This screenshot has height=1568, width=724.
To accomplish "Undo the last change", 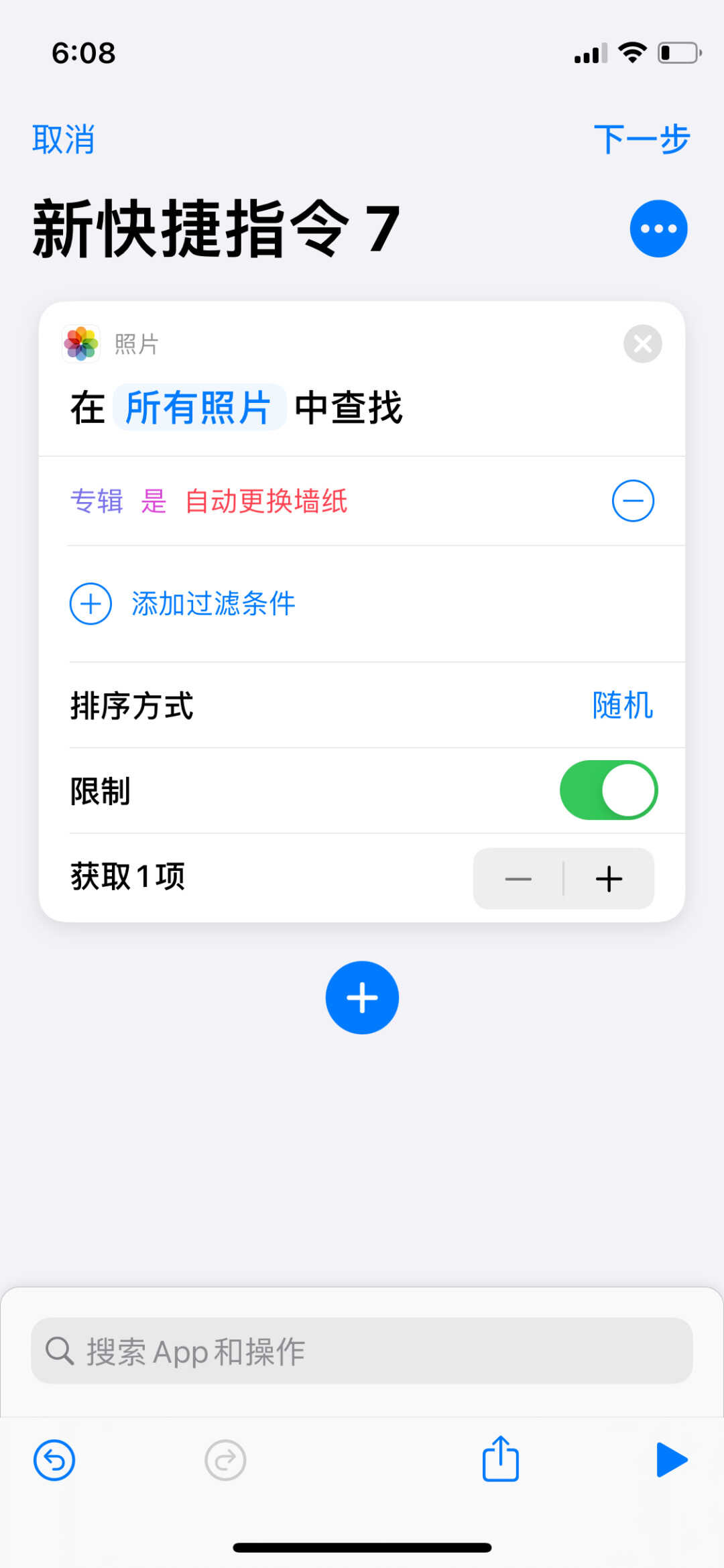I will 54,1460.
